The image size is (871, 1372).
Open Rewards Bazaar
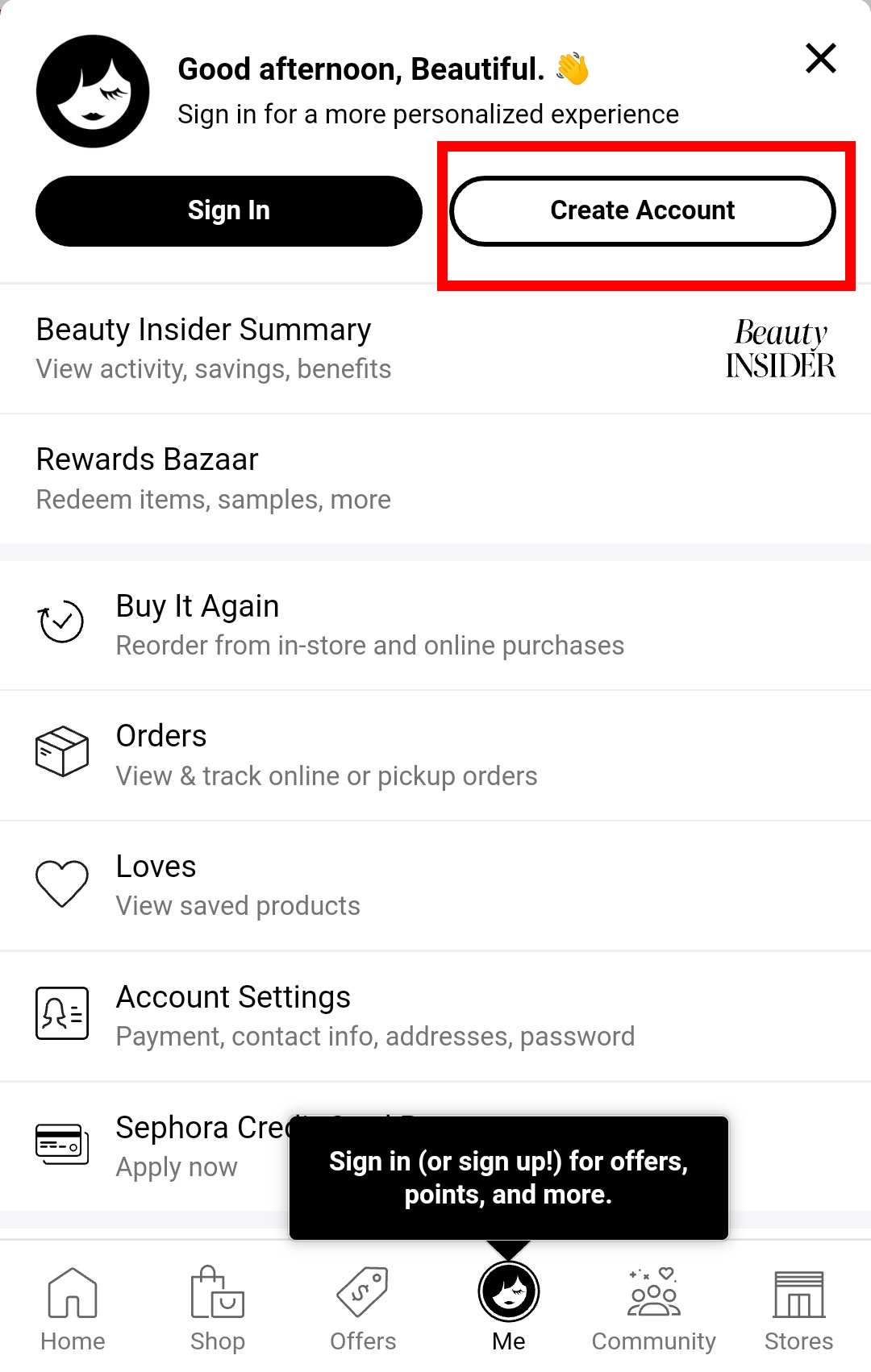coord(435,479)
